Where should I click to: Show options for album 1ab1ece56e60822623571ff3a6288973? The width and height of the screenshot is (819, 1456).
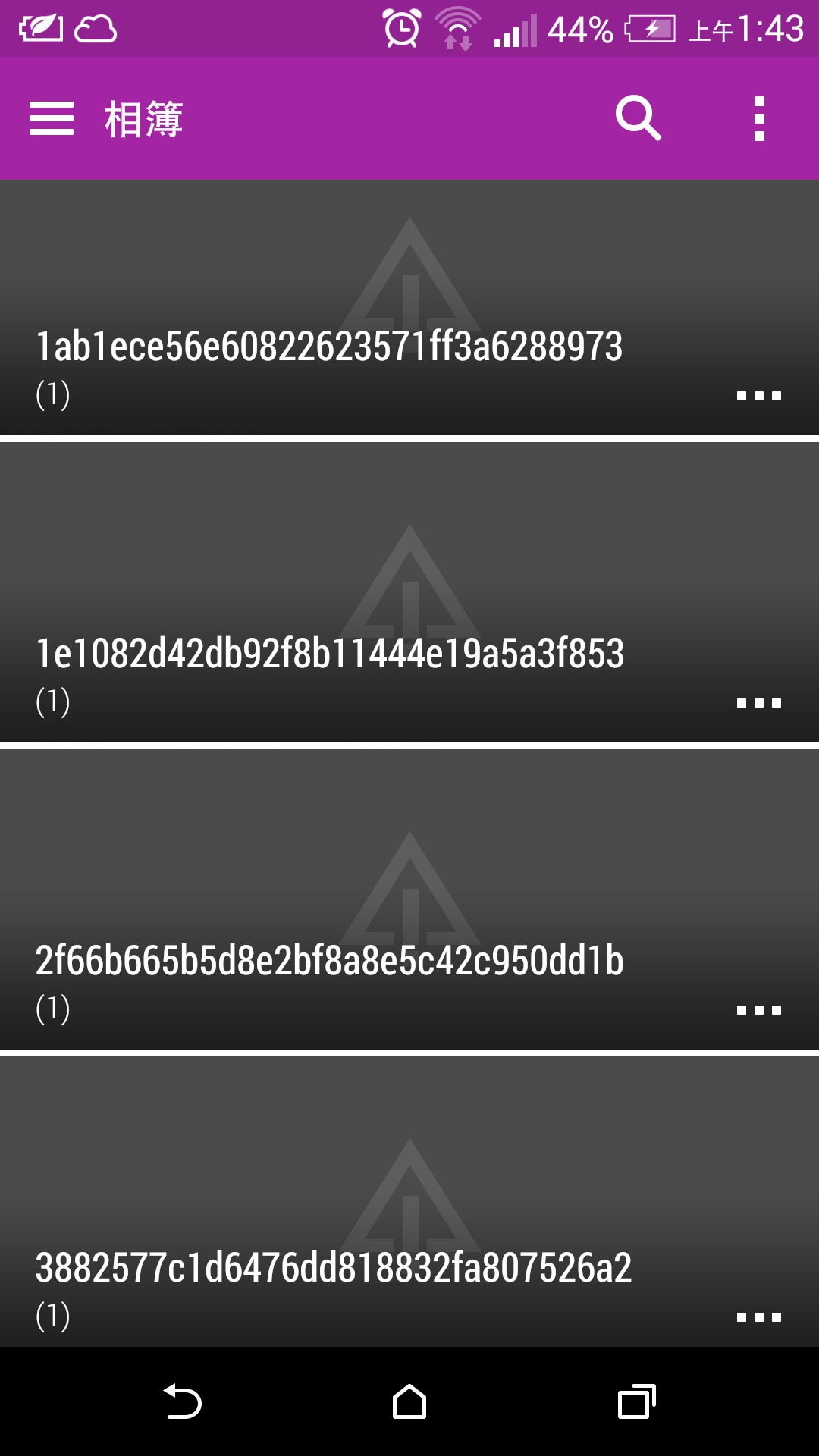point(759,396)
